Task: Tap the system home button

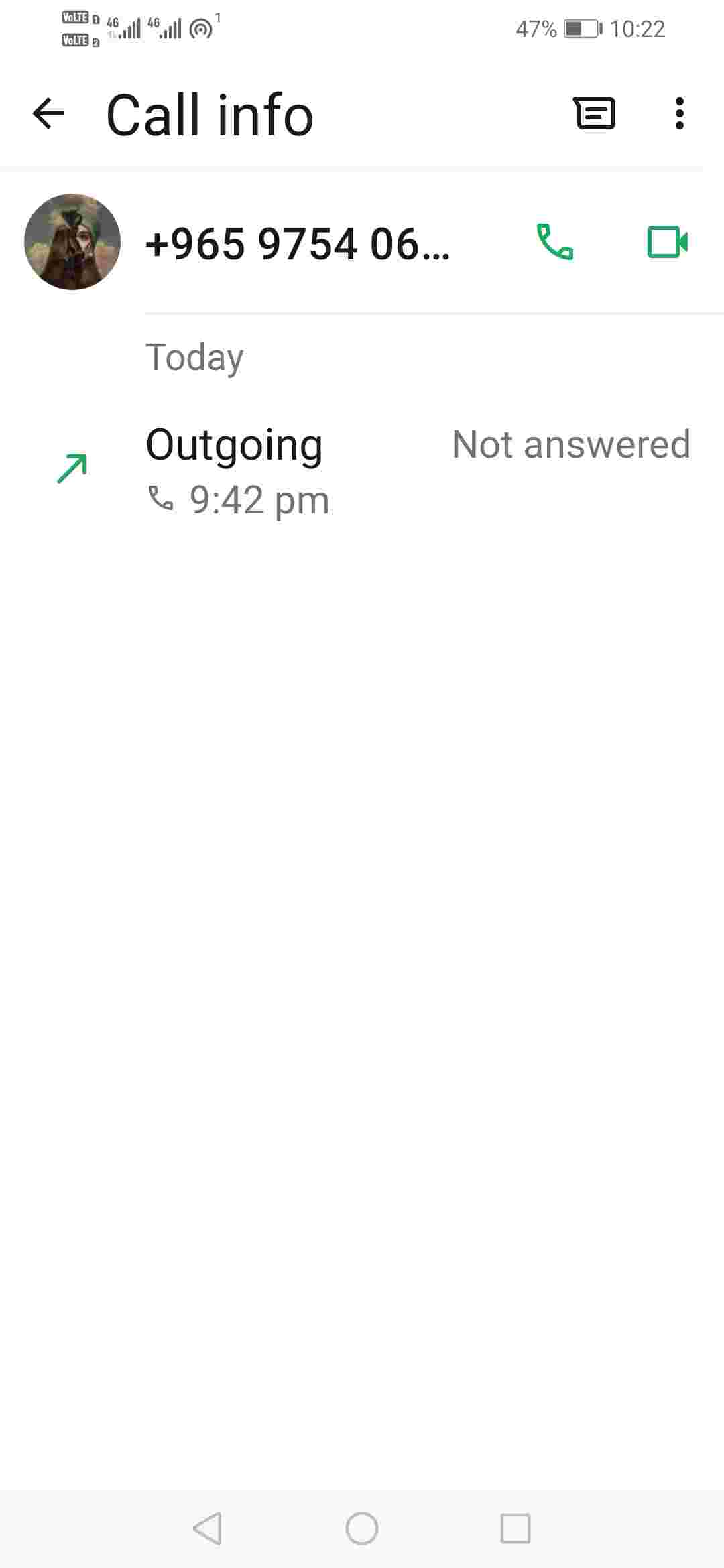Action: point(362,1528)
